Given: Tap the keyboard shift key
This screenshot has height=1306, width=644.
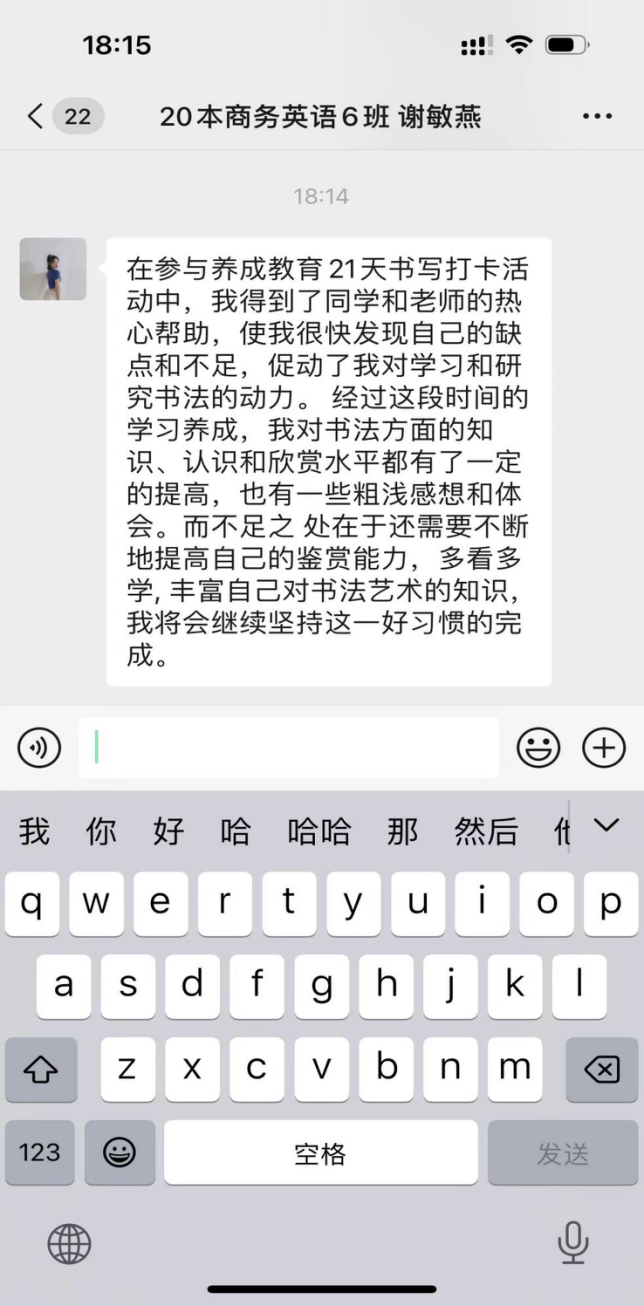Looking at the screenshot, I should (40, 1070).
